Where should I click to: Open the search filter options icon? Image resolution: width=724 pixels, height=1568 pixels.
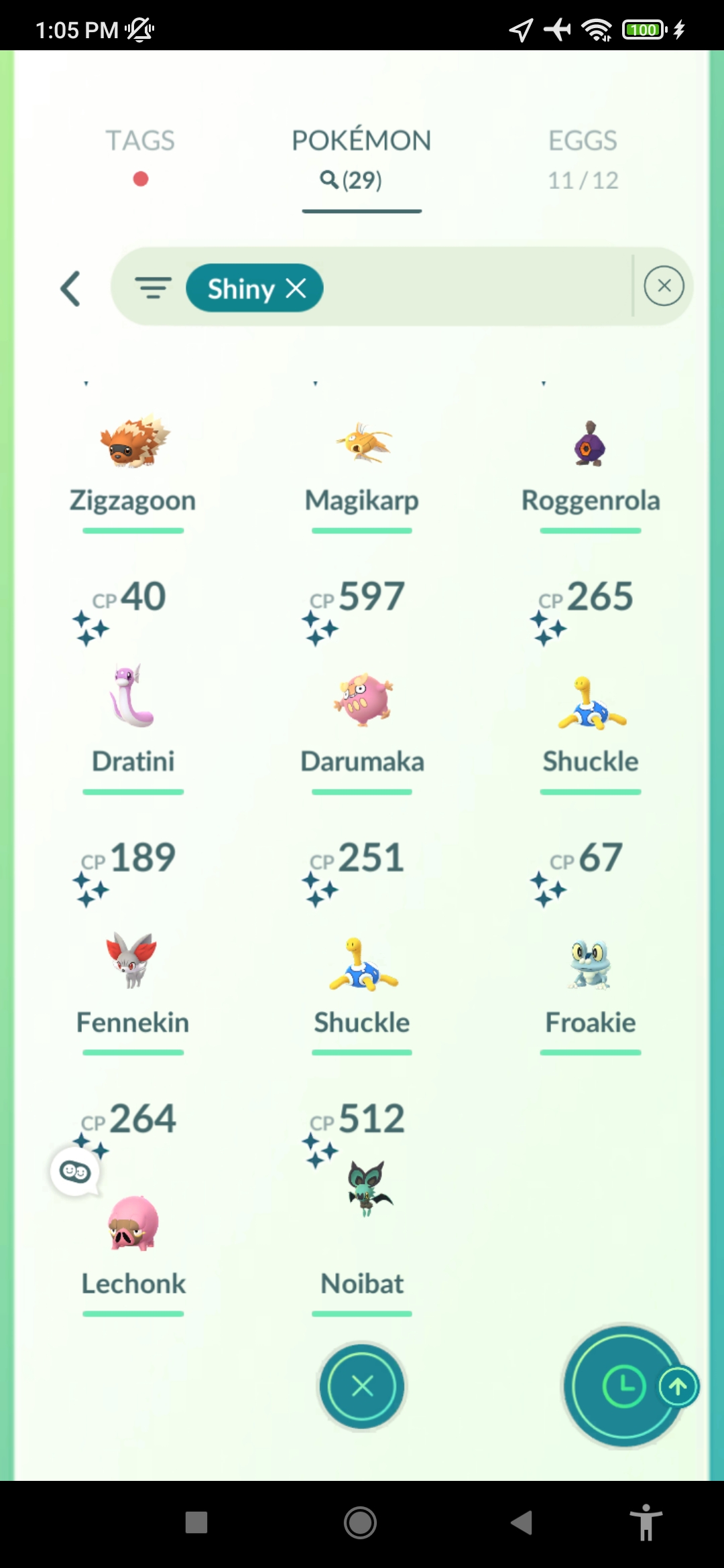153,288
